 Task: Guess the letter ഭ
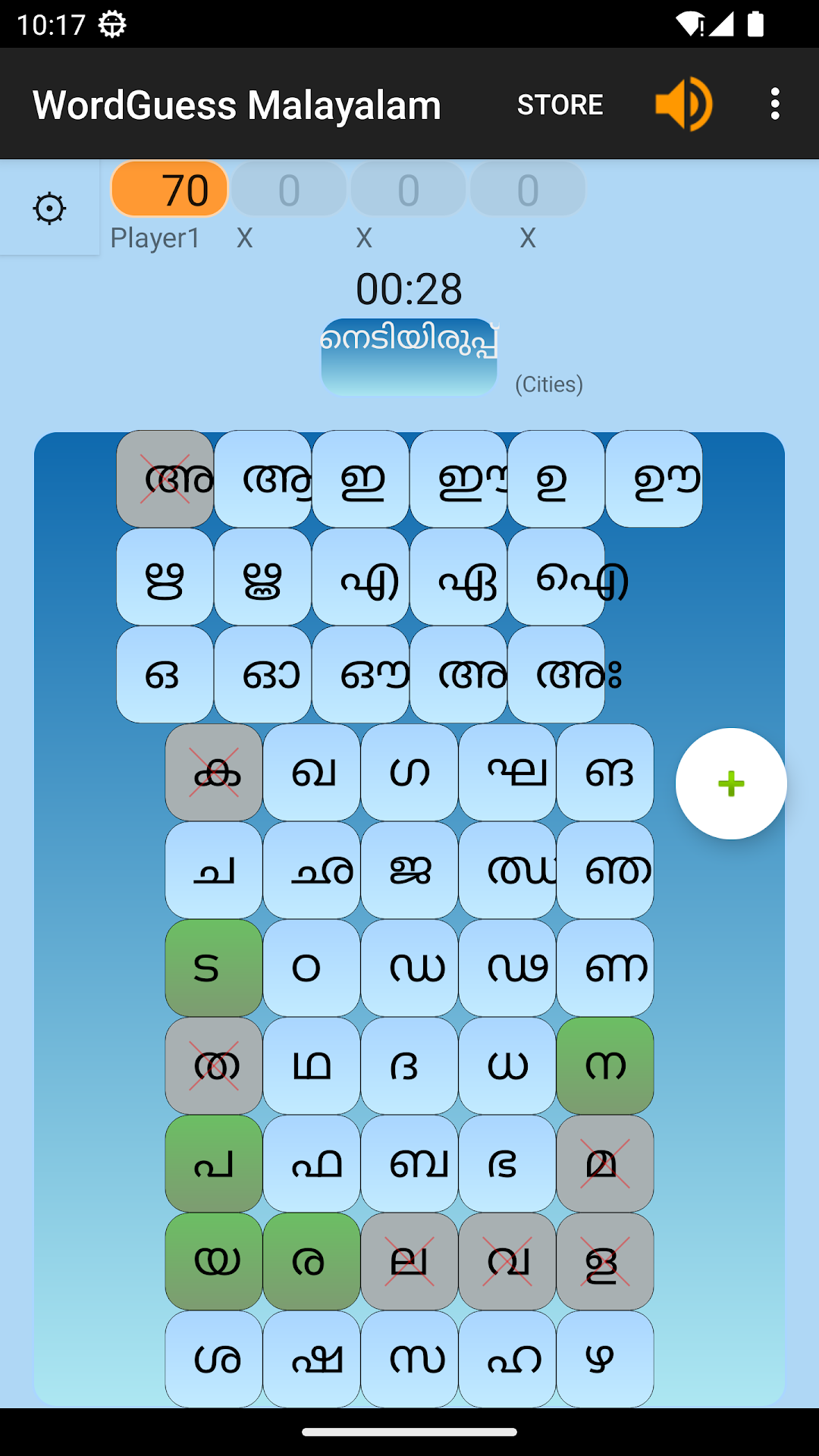(507, 1164)
